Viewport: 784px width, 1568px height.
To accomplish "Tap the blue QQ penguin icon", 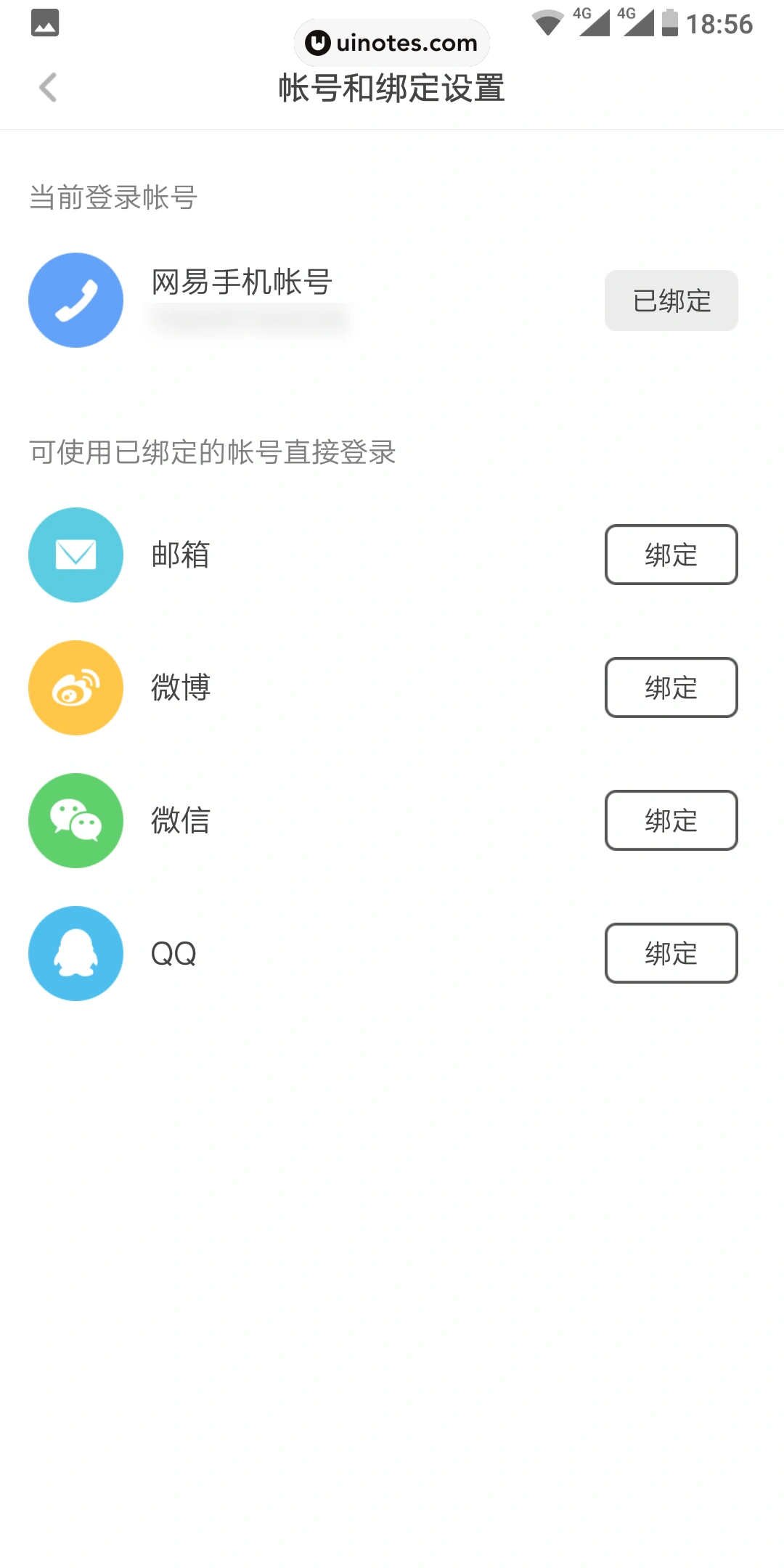I will point(75,953).
